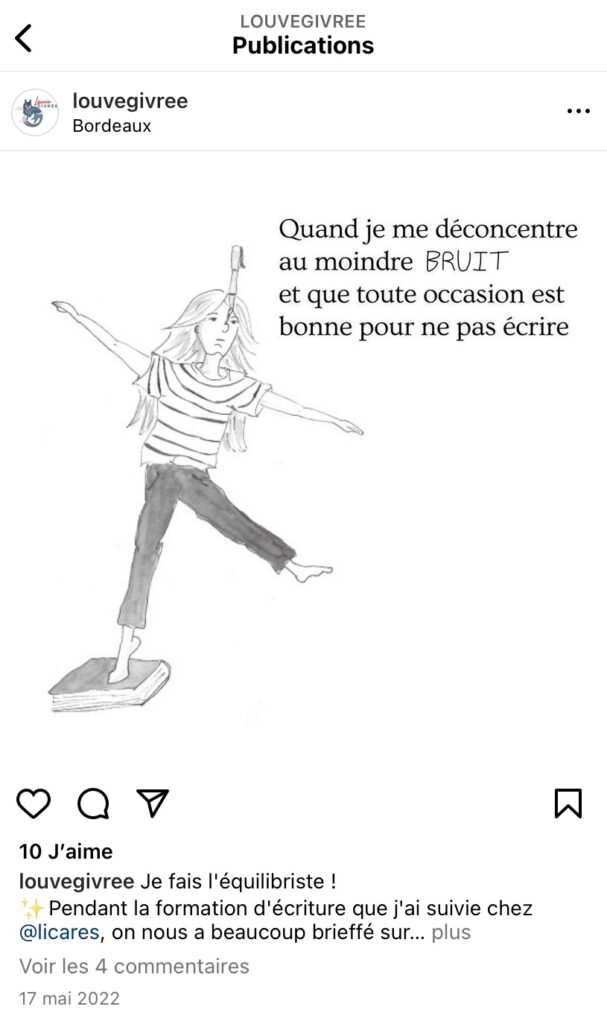Open the Bordeaux location tag
Viewport: 607px width, 1024px height.
[x=111, y=126]
